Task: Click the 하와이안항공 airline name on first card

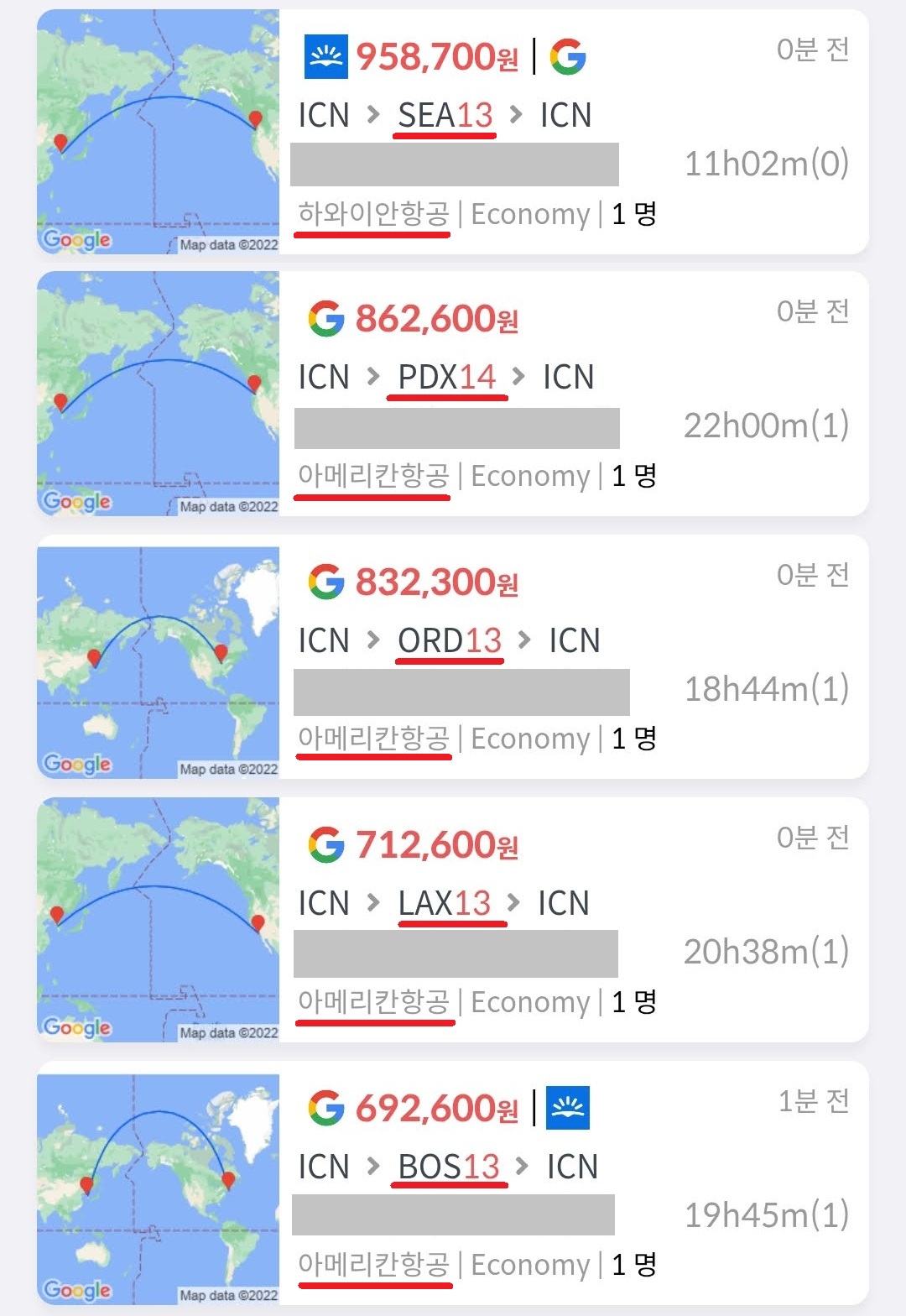Action: 372,213
